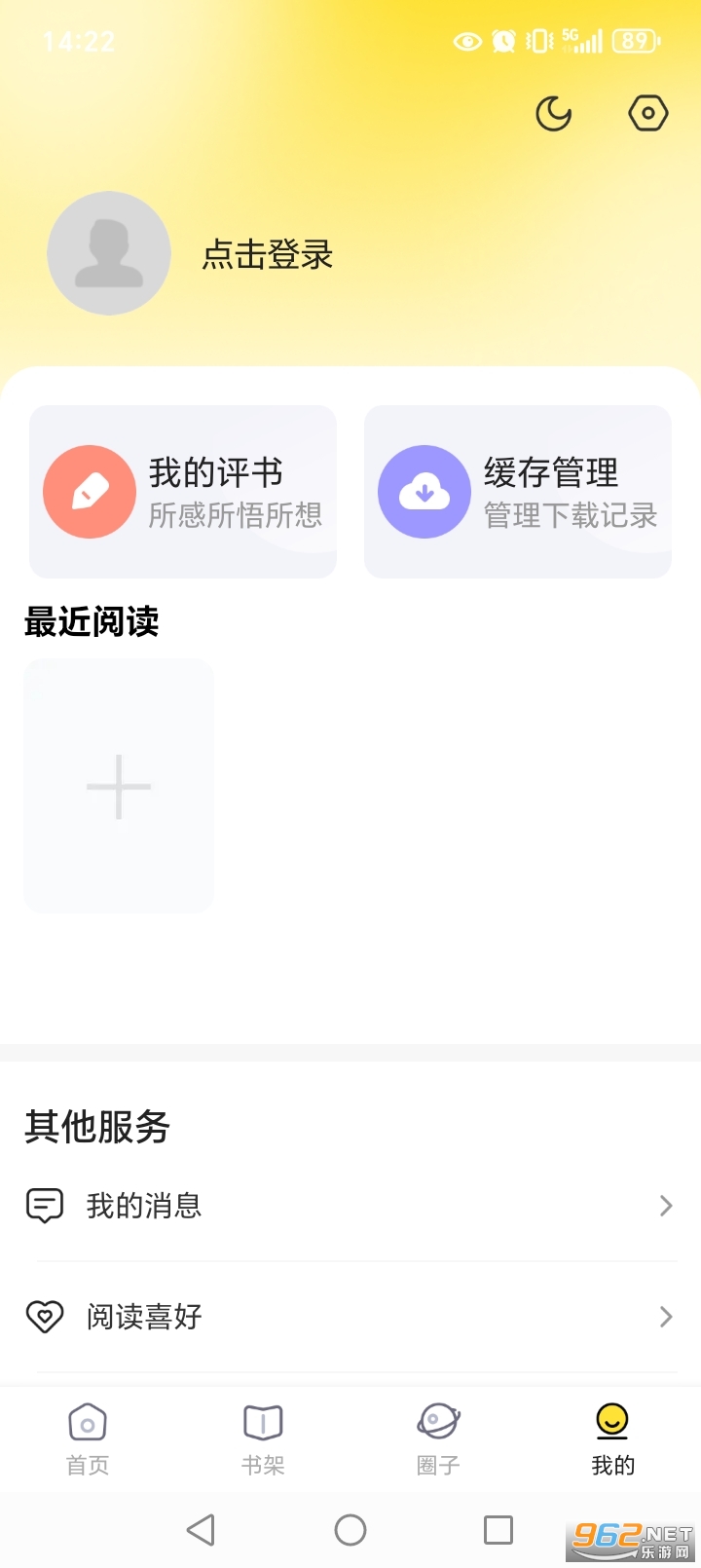
Task: Select the 我的消息 message icon
Action: click(x=45, y=1206)
